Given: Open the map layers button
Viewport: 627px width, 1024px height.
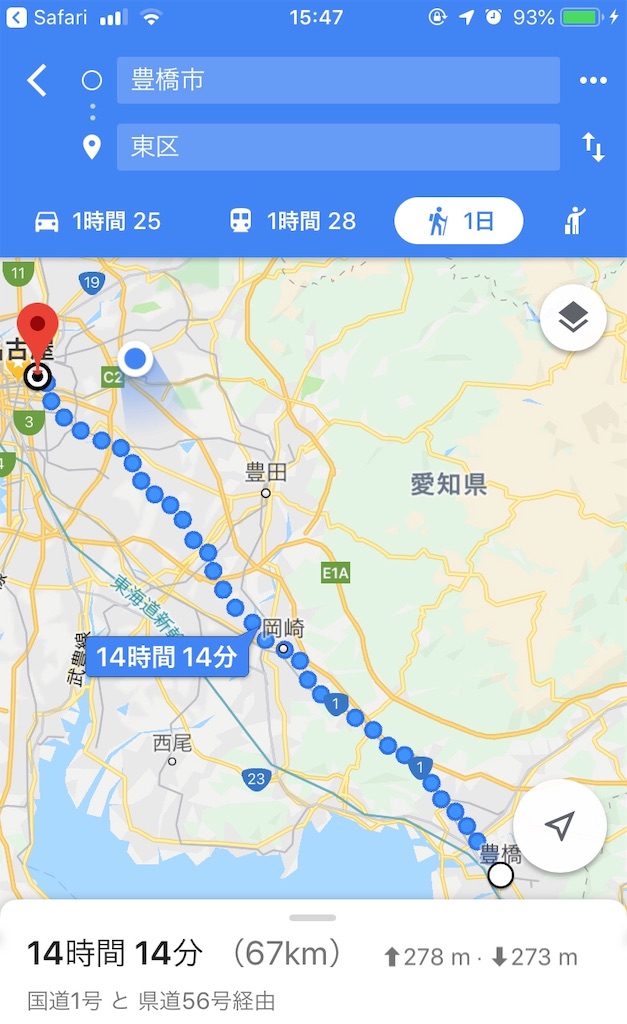Looking at the screenshot, I should pyautogui.click(x=573, y=318).
